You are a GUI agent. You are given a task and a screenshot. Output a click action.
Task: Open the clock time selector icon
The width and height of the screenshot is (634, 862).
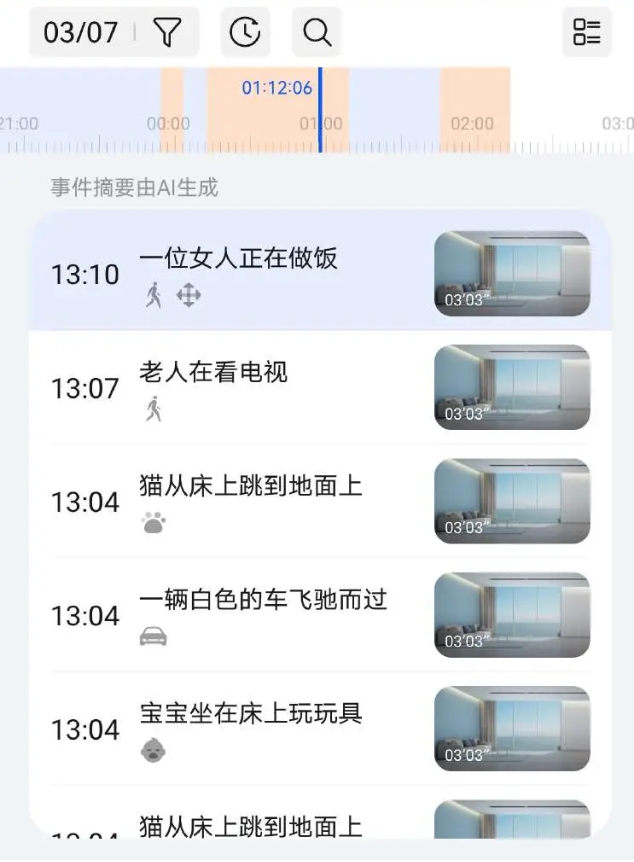point(244,33)
